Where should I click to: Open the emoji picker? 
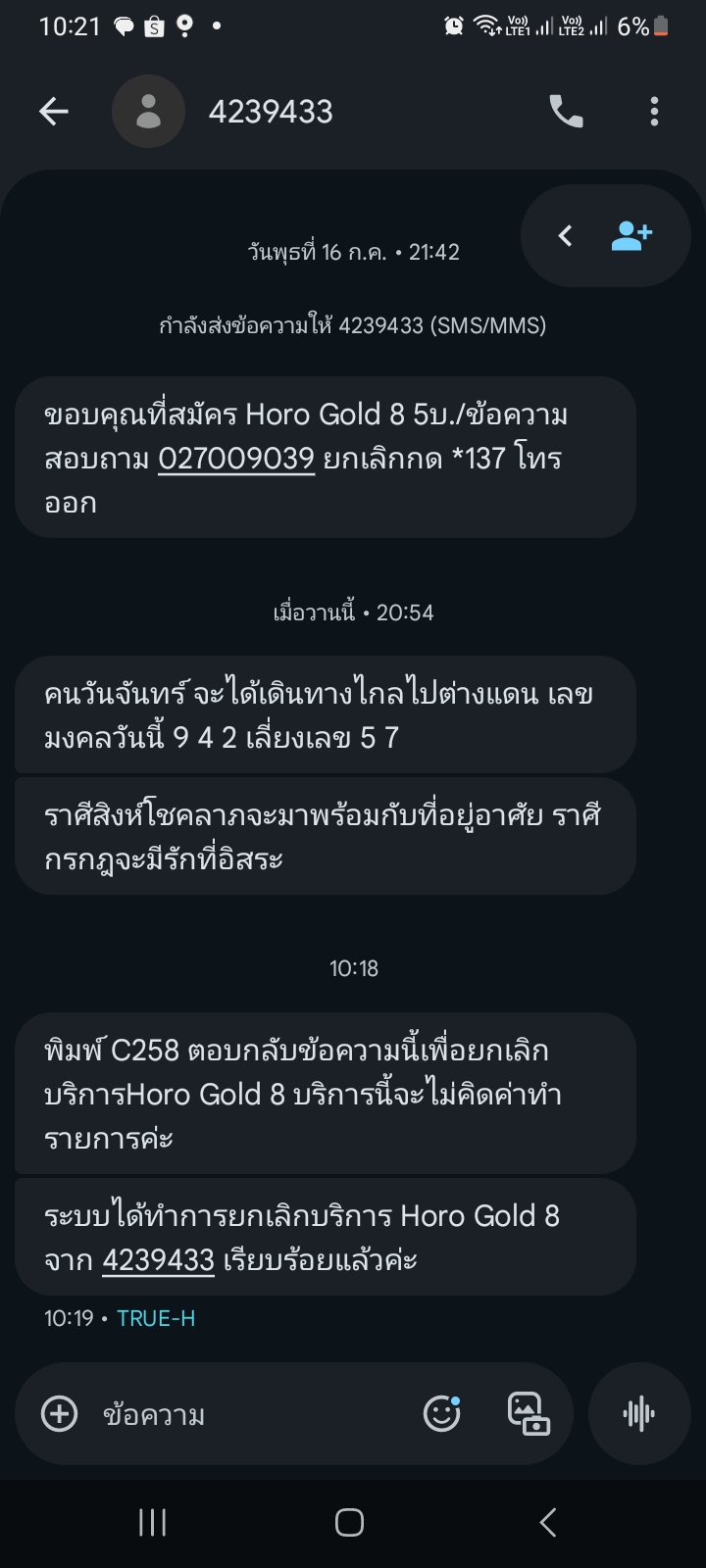coord(441,1412)
